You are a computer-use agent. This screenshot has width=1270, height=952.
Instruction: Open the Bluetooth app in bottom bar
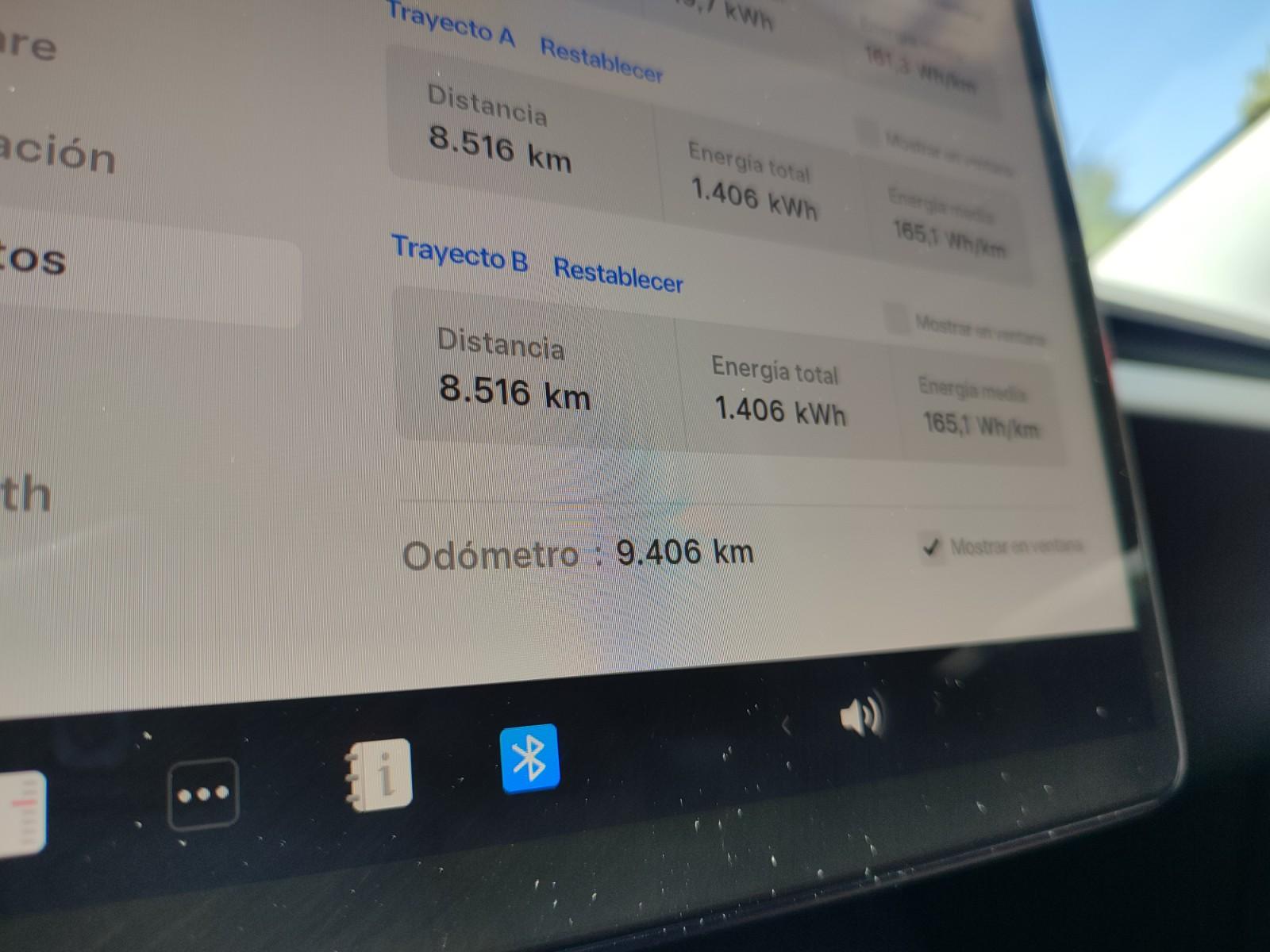click(529, 758)
